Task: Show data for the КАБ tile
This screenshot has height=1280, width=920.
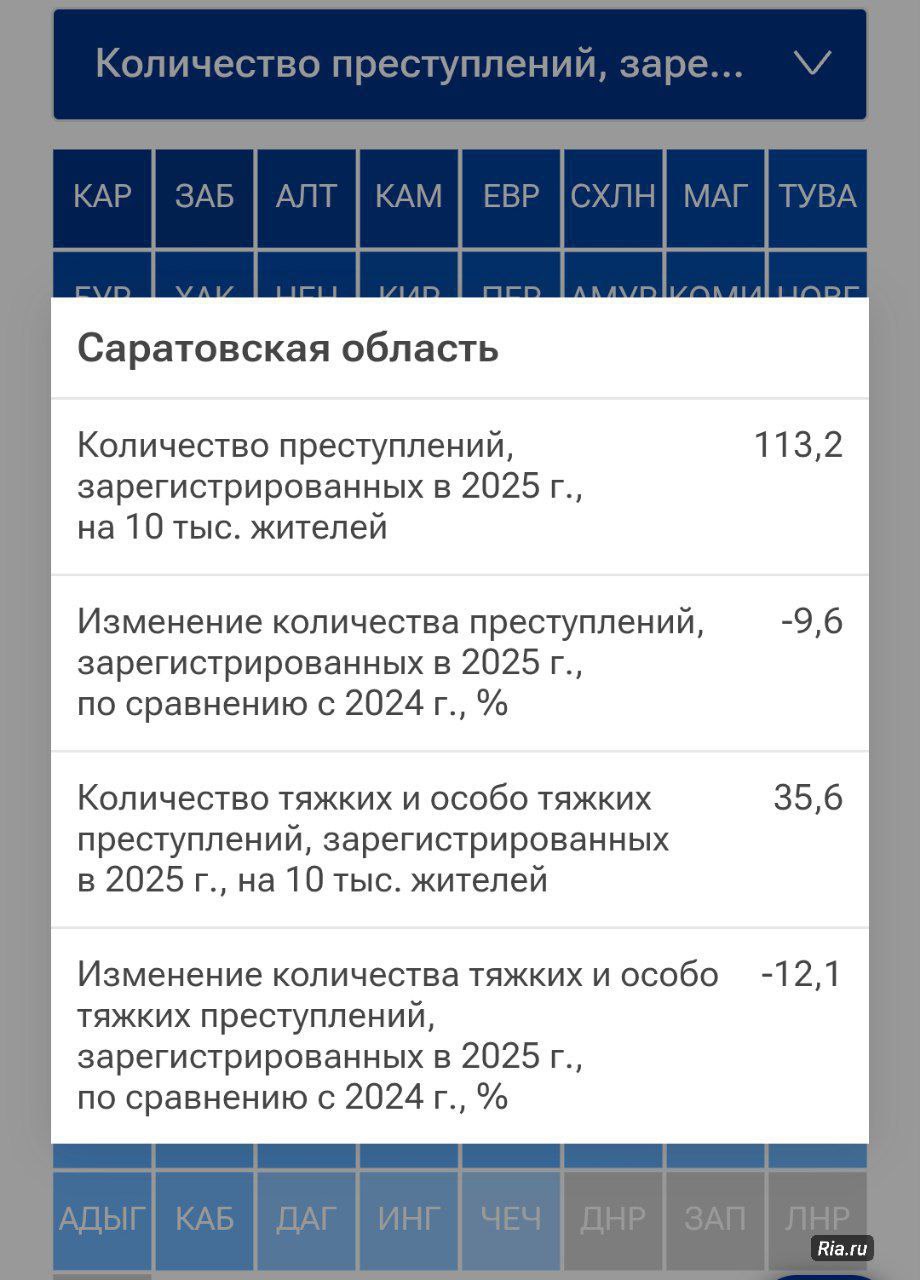Action: pos(205,1219)
